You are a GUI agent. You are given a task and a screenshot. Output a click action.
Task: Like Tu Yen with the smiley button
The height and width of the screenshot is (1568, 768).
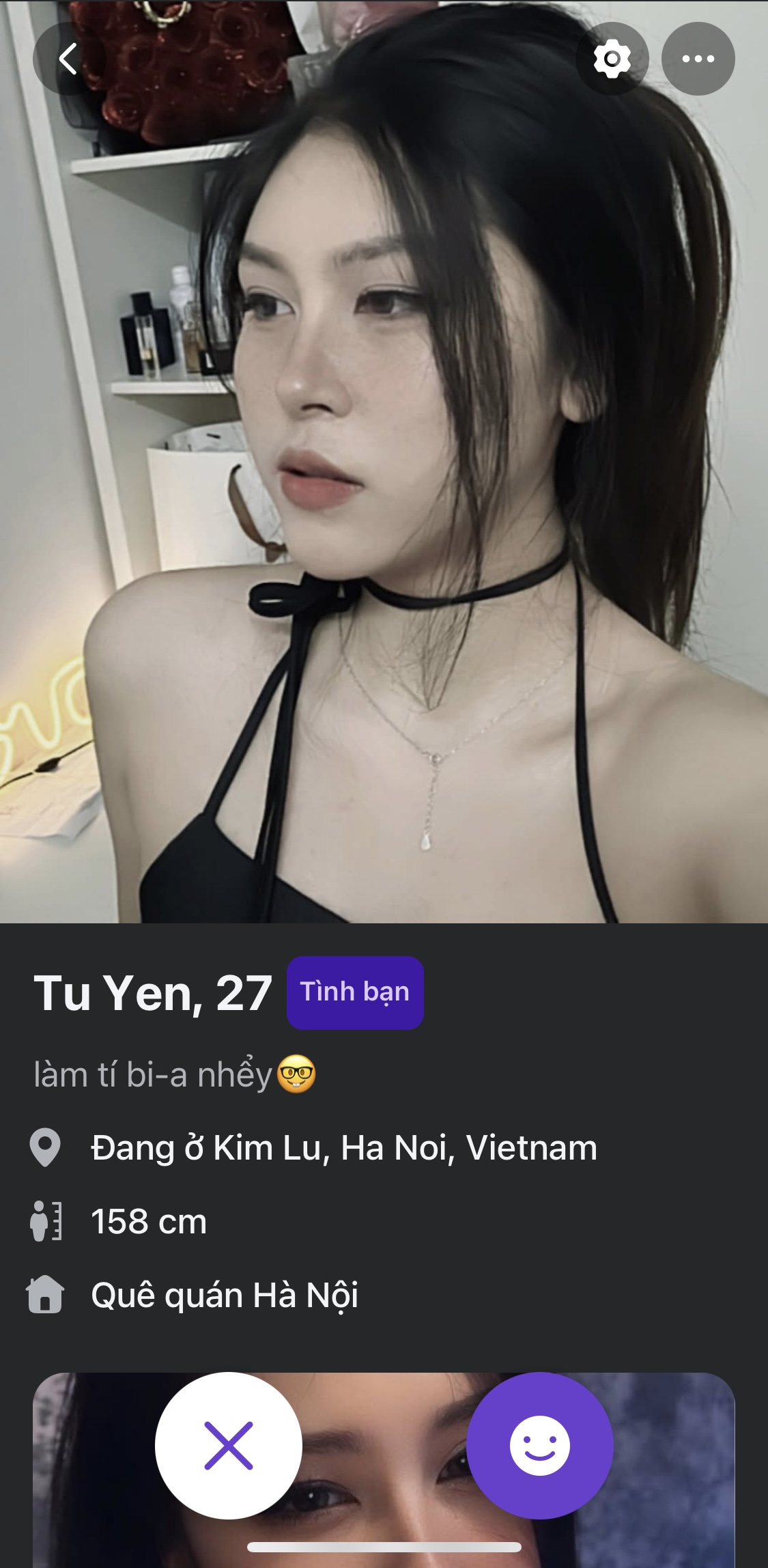click(x=540, y=1445)
